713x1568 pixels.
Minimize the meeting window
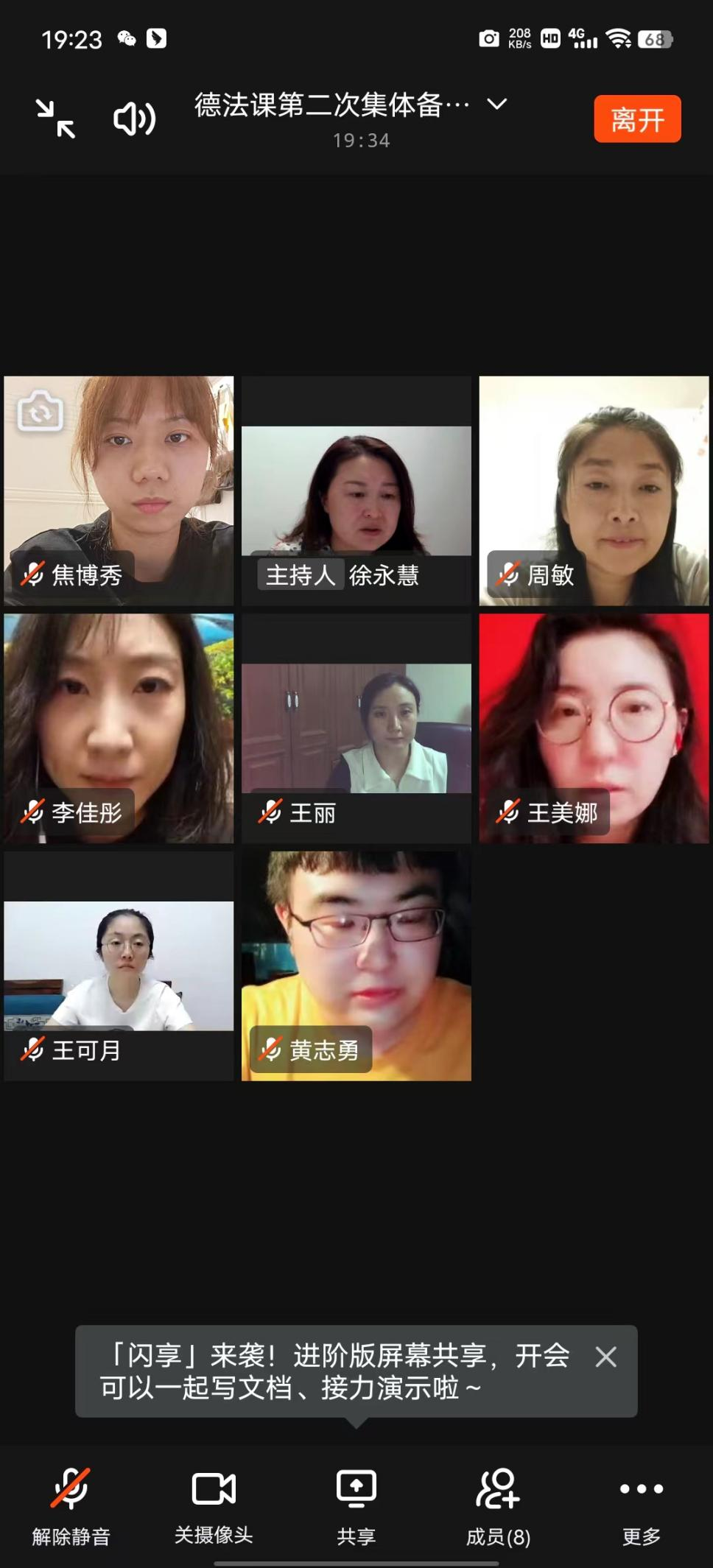56,119
